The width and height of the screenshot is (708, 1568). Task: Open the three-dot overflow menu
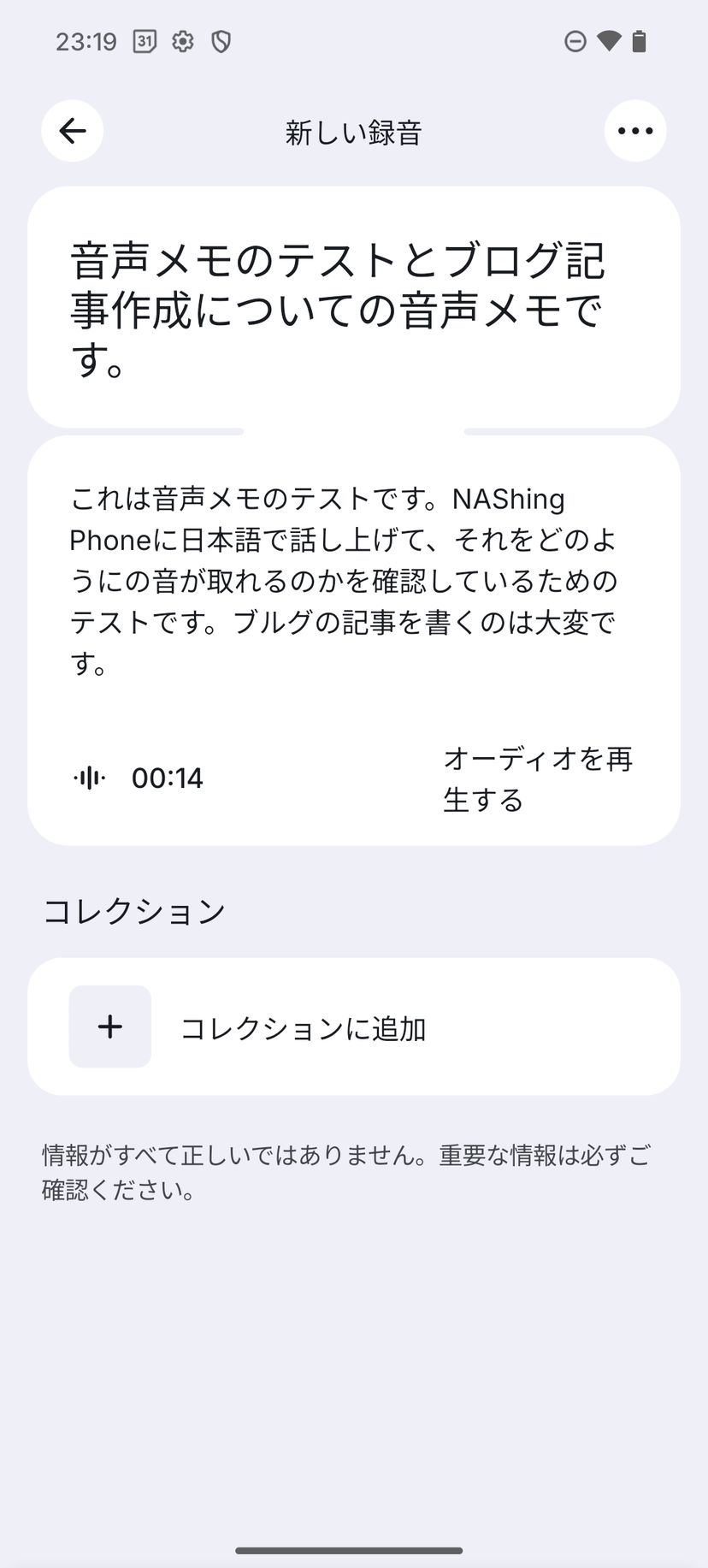click(x=634, y=131)
